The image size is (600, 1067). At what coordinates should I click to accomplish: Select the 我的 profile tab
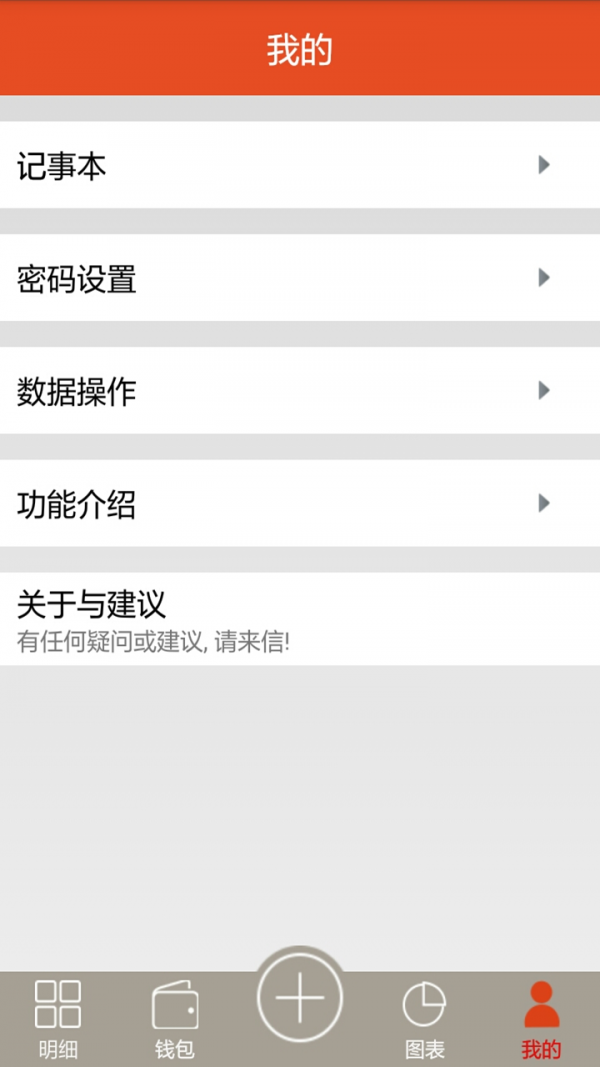coord(541,1019)
